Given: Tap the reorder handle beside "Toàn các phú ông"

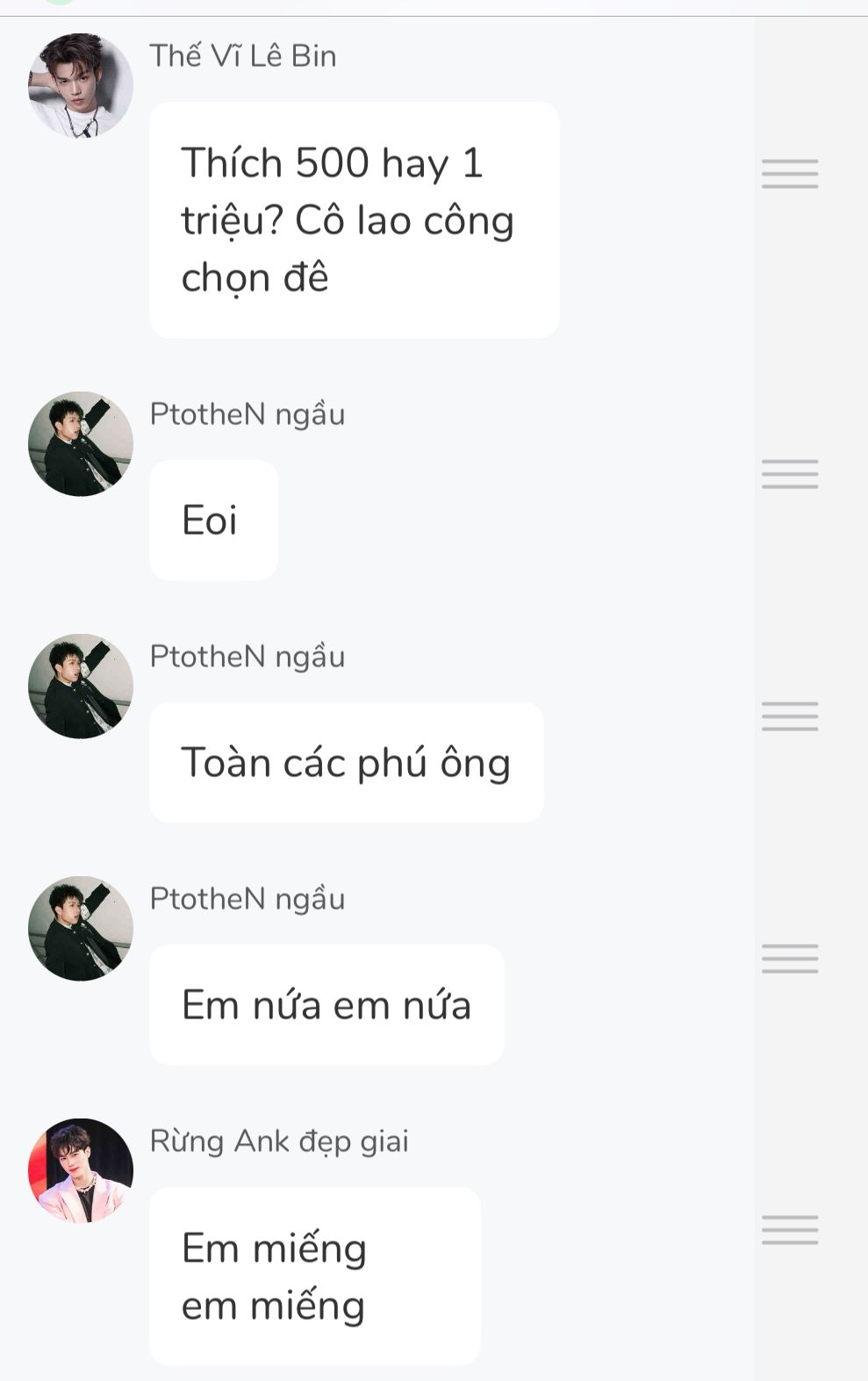Looking at the screenshot, I should [x=790, y=716].
